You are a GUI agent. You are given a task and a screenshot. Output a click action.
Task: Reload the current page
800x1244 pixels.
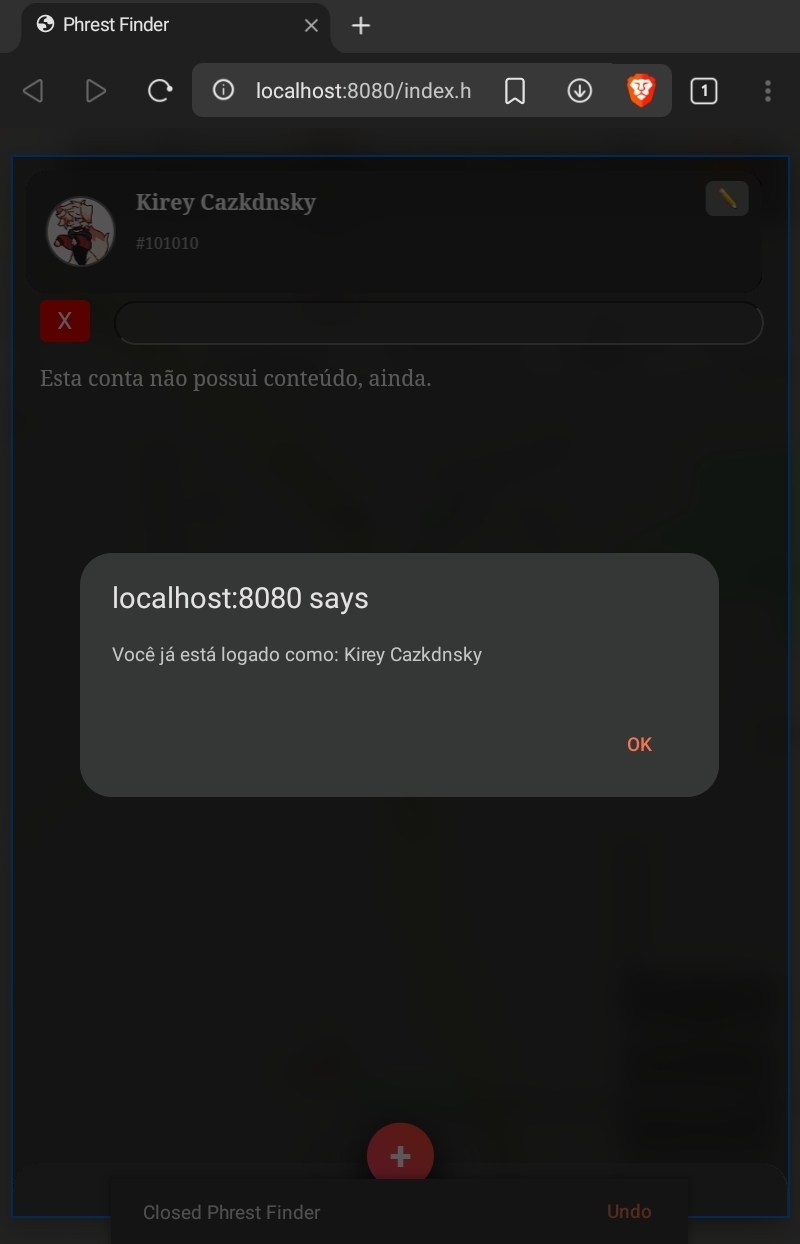point(159,91)
